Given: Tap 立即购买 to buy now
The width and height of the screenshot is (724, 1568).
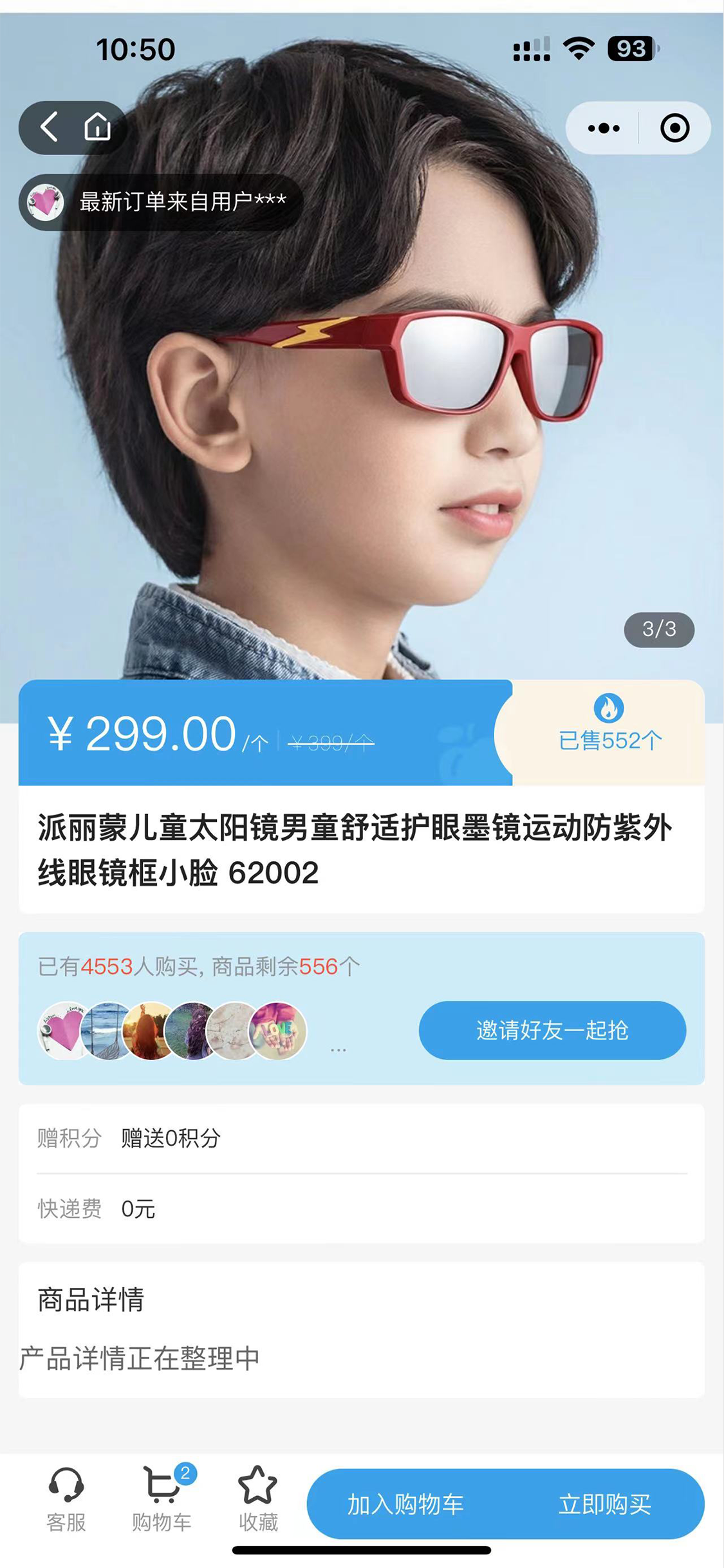Looking at the screenshot, I should (x=605, y=1504).
